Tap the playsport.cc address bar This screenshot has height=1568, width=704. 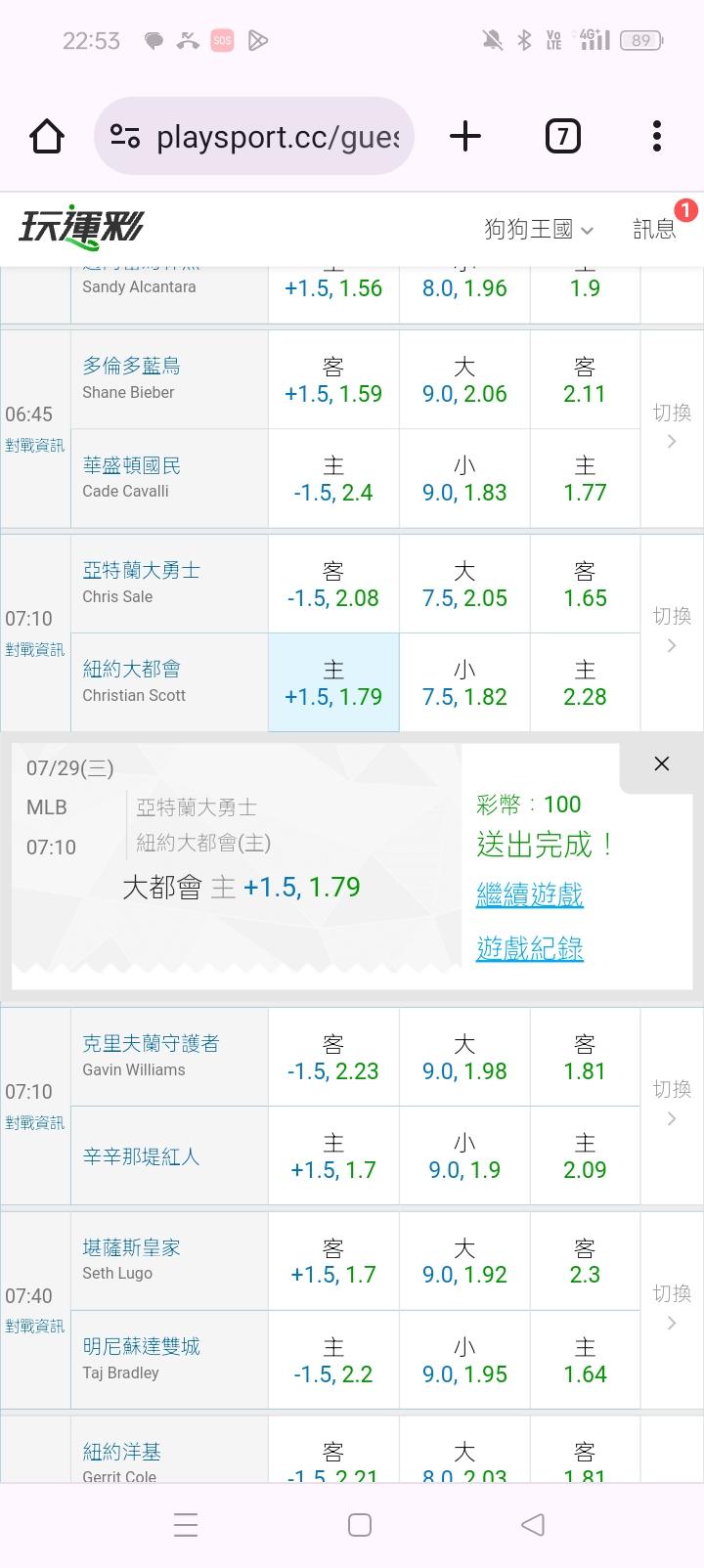tap(254, 136)
